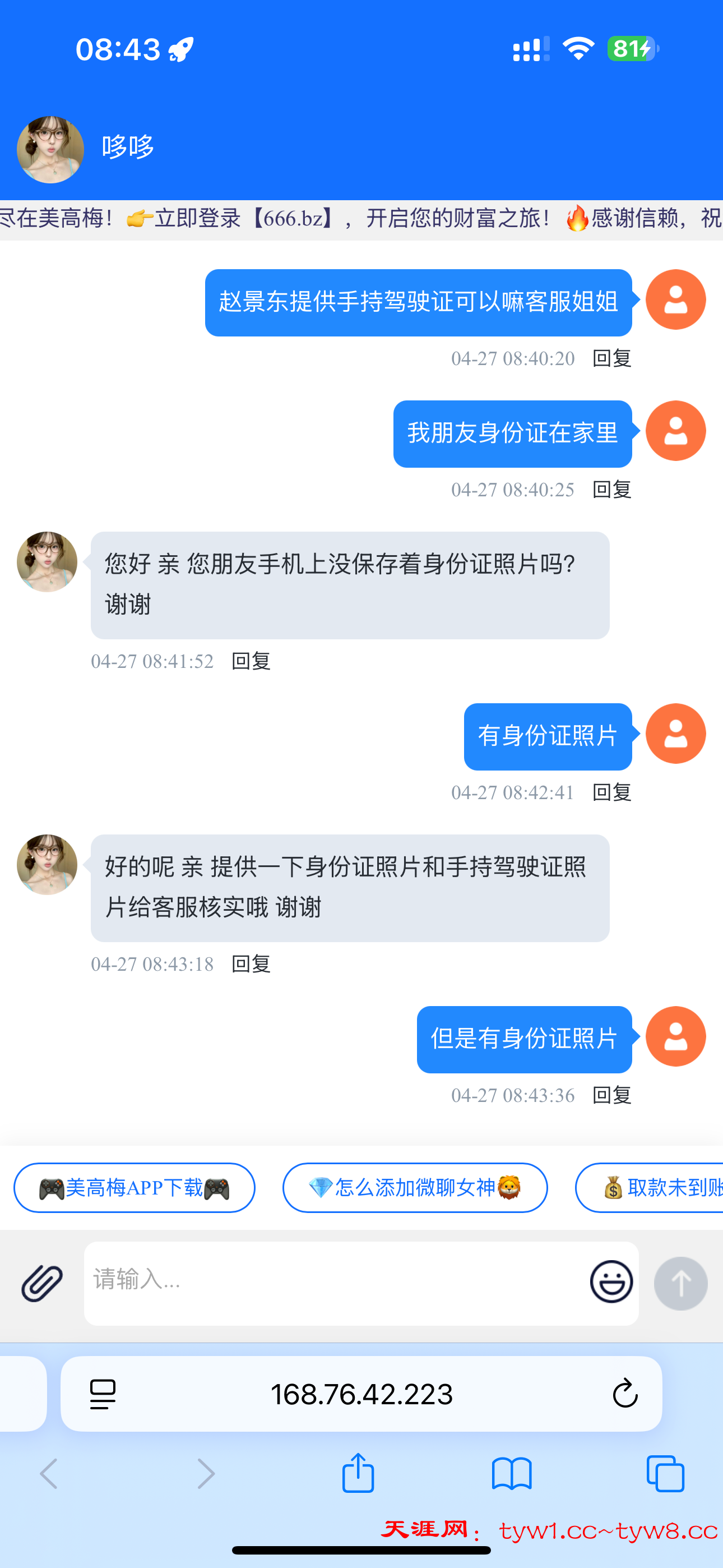Open browser bookmarks
This screenshot has width=723, height=1568.
point(511,1473)
